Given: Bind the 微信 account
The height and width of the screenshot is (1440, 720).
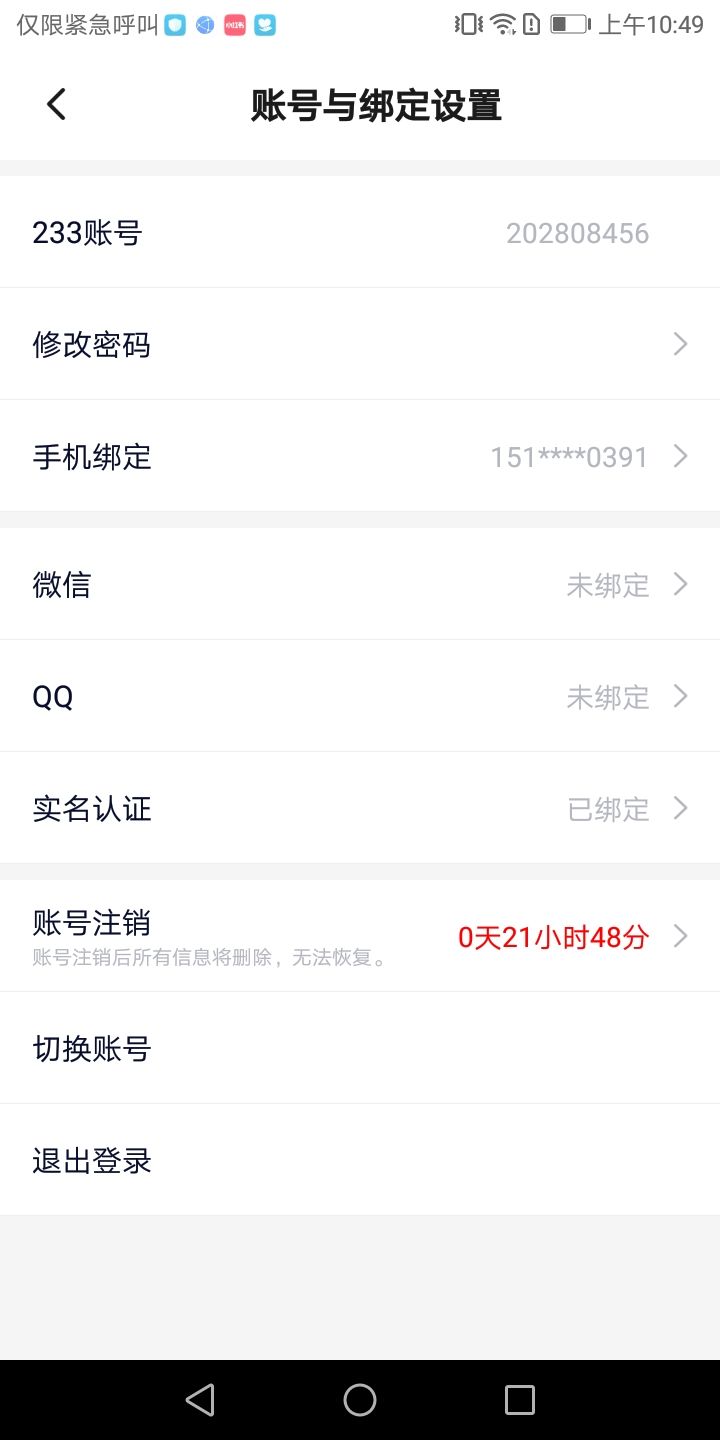Looking at the screenshot, I should [360, 584].
